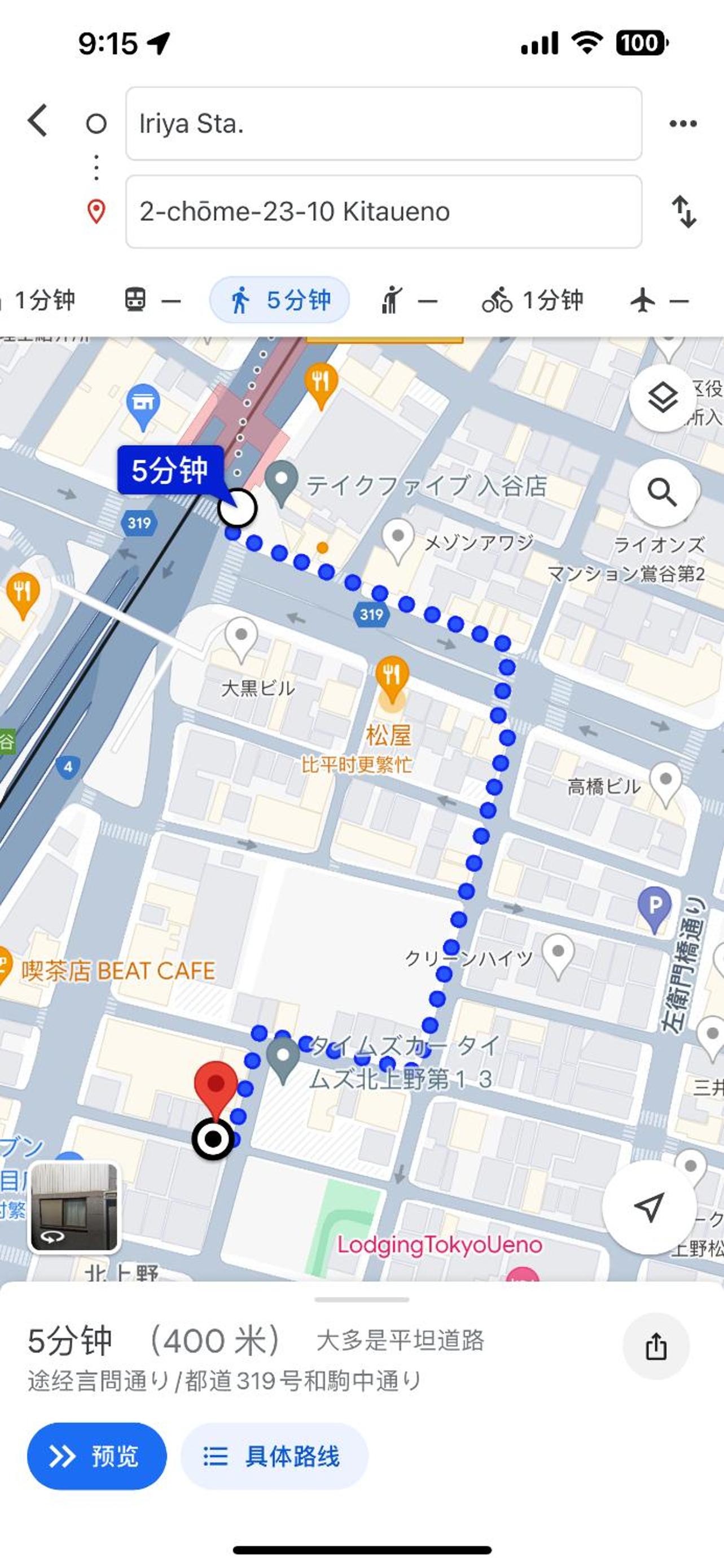Screen dimensions: 724x1568
Task: Switch to the transit mode tab
Action: [152, 300]
